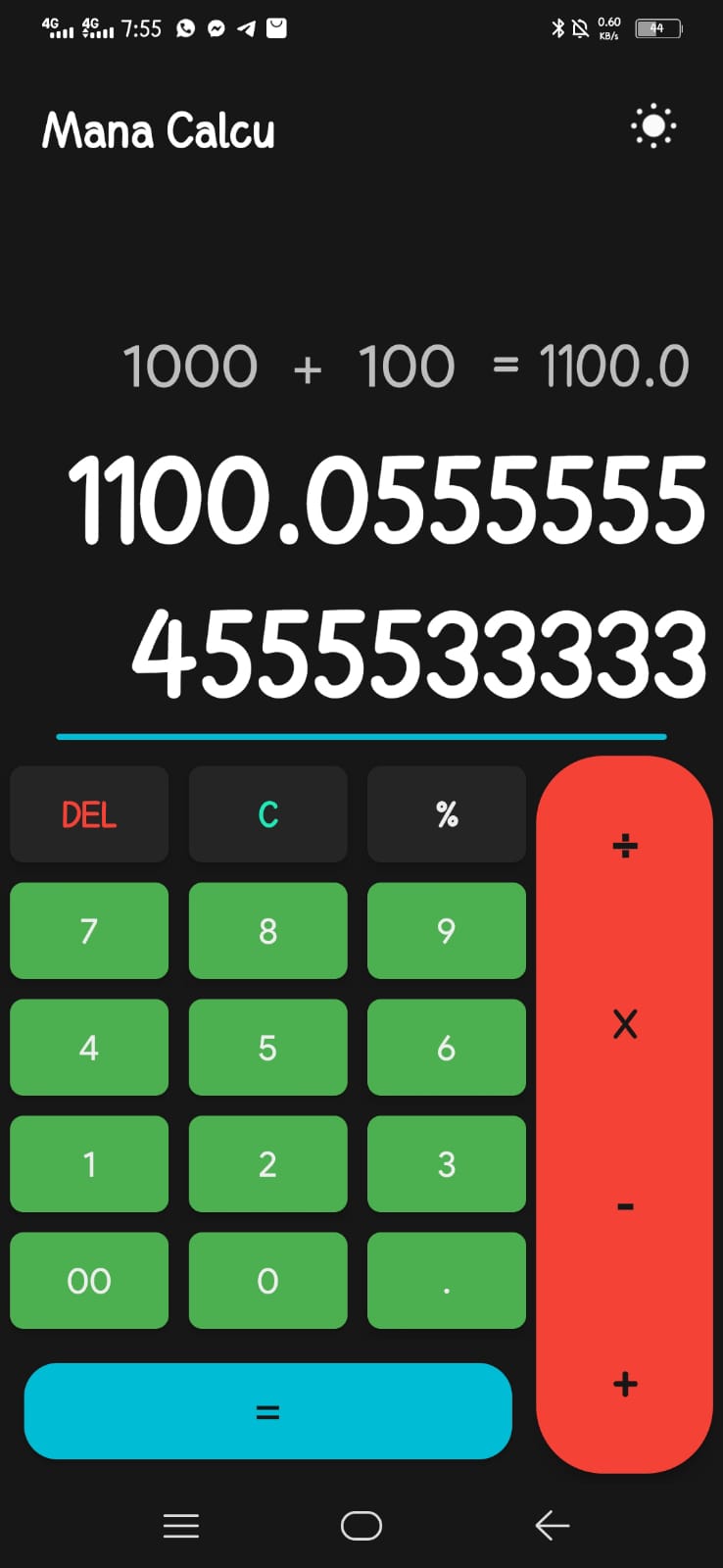Tap the plus operator

[625, 1384]
